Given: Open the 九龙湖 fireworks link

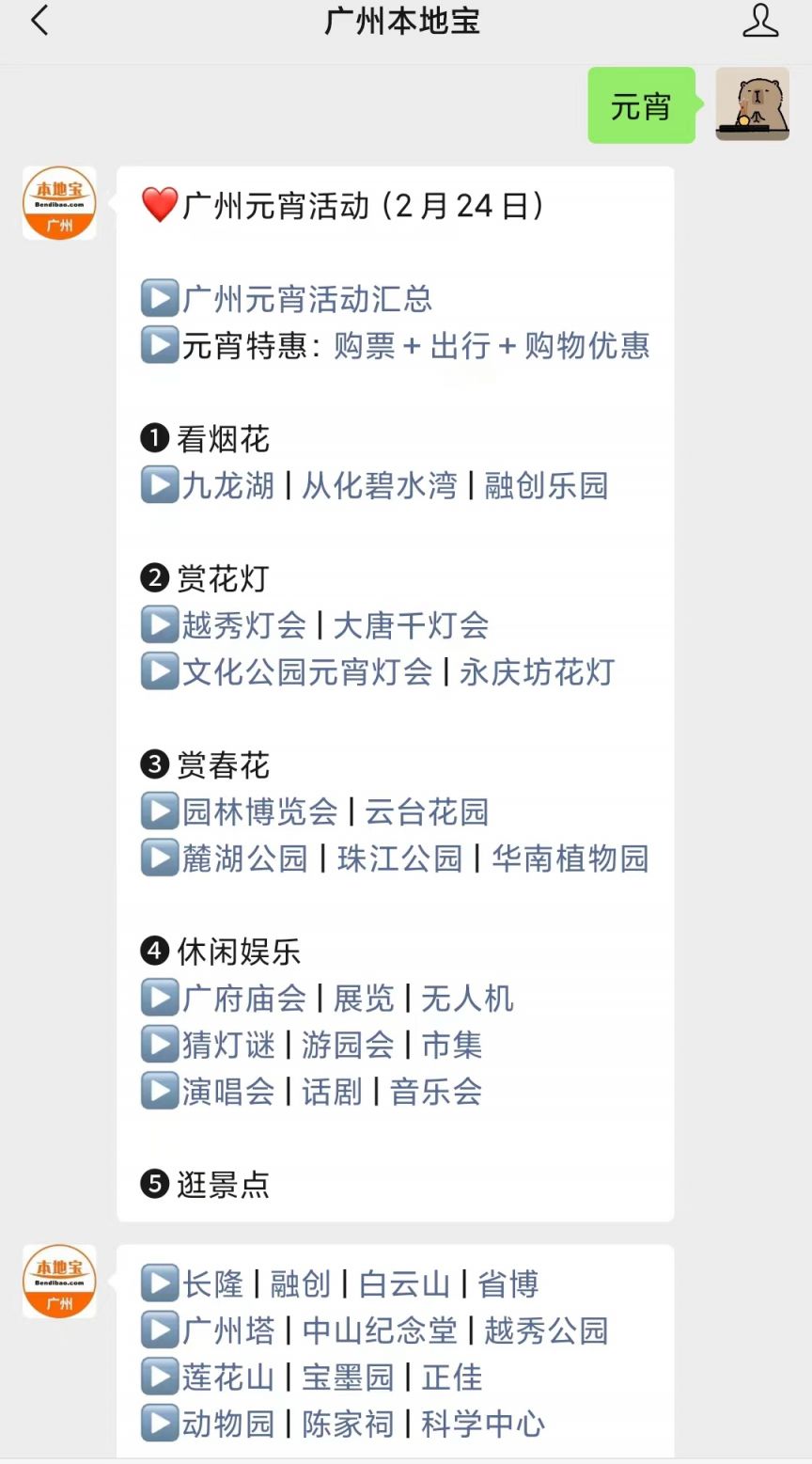Looking at the screenshot, I should click(x=228, y=485).
